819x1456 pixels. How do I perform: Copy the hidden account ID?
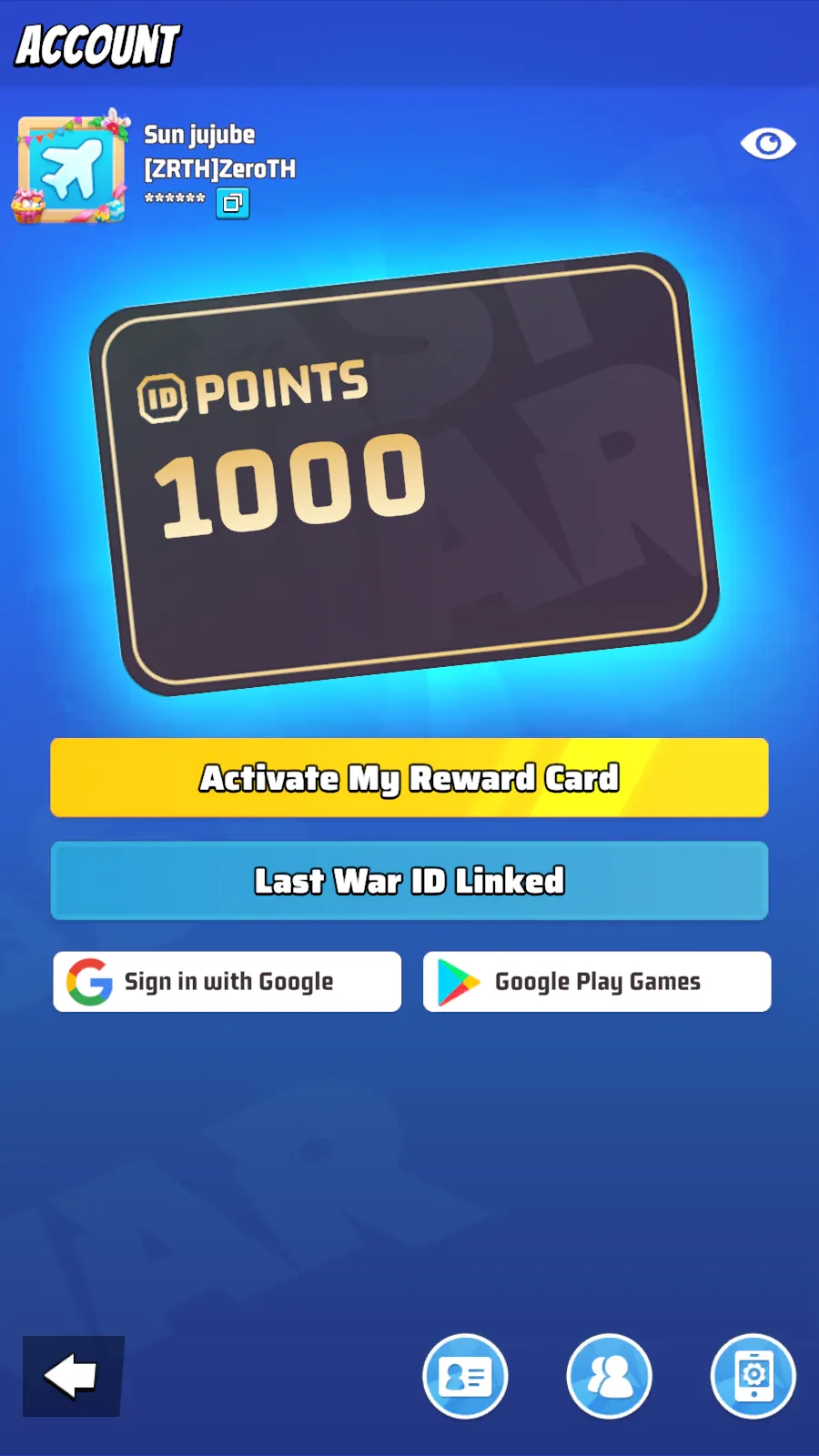[233, 203]
